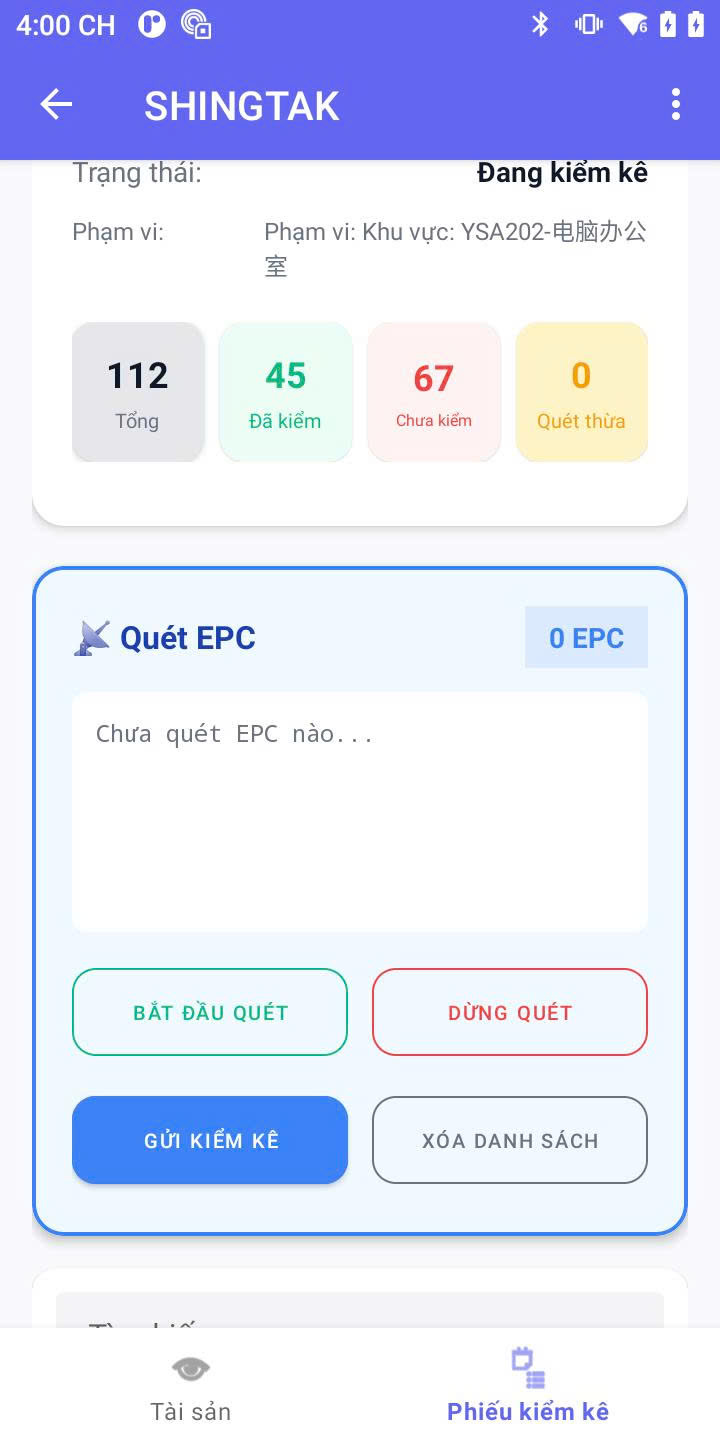The height and width of the screenshot is (1440, 720).
Task: Start scanning with Bắt đầu quét
Action: pos(210,1012)
